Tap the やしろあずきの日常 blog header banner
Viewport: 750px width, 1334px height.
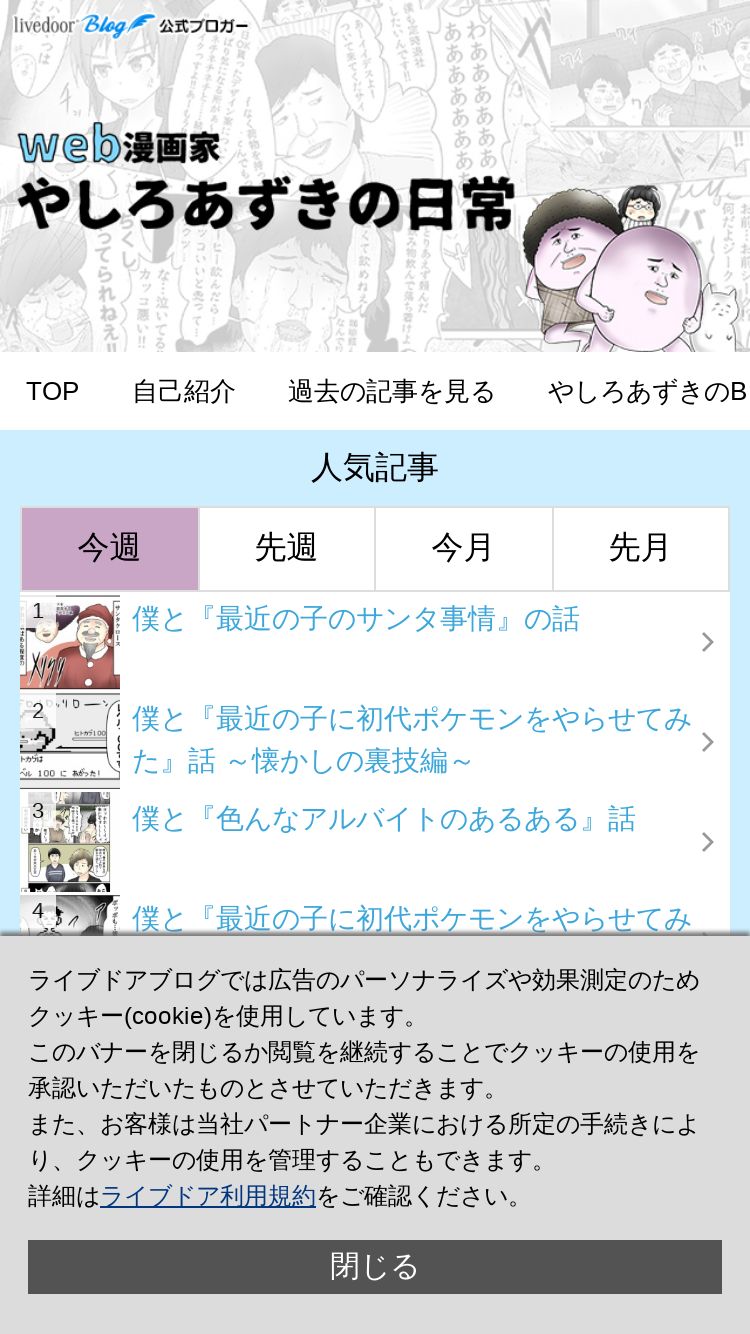[375, 176]
